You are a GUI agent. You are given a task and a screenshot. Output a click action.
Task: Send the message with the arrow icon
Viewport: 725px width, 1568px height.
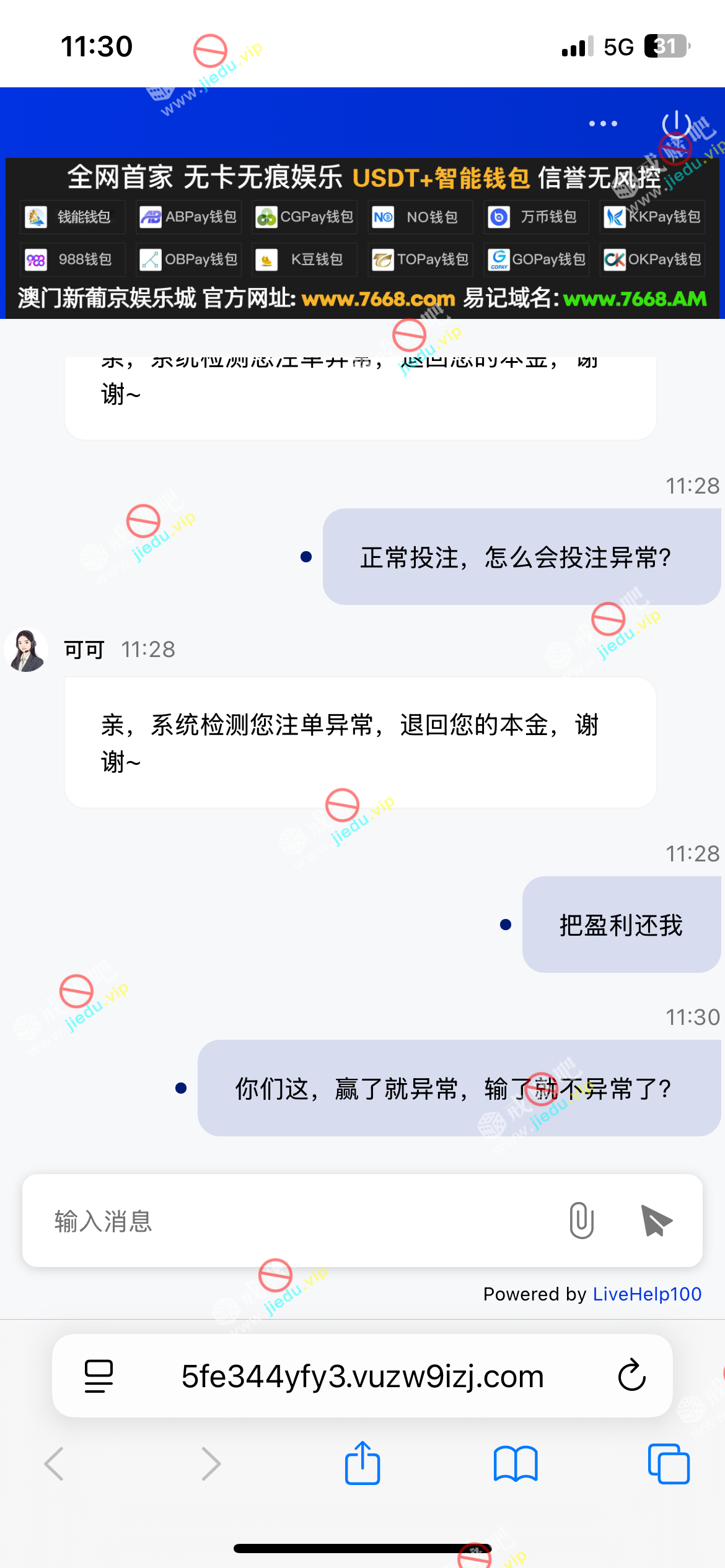pyautogui.click(x=656, y=1221)
